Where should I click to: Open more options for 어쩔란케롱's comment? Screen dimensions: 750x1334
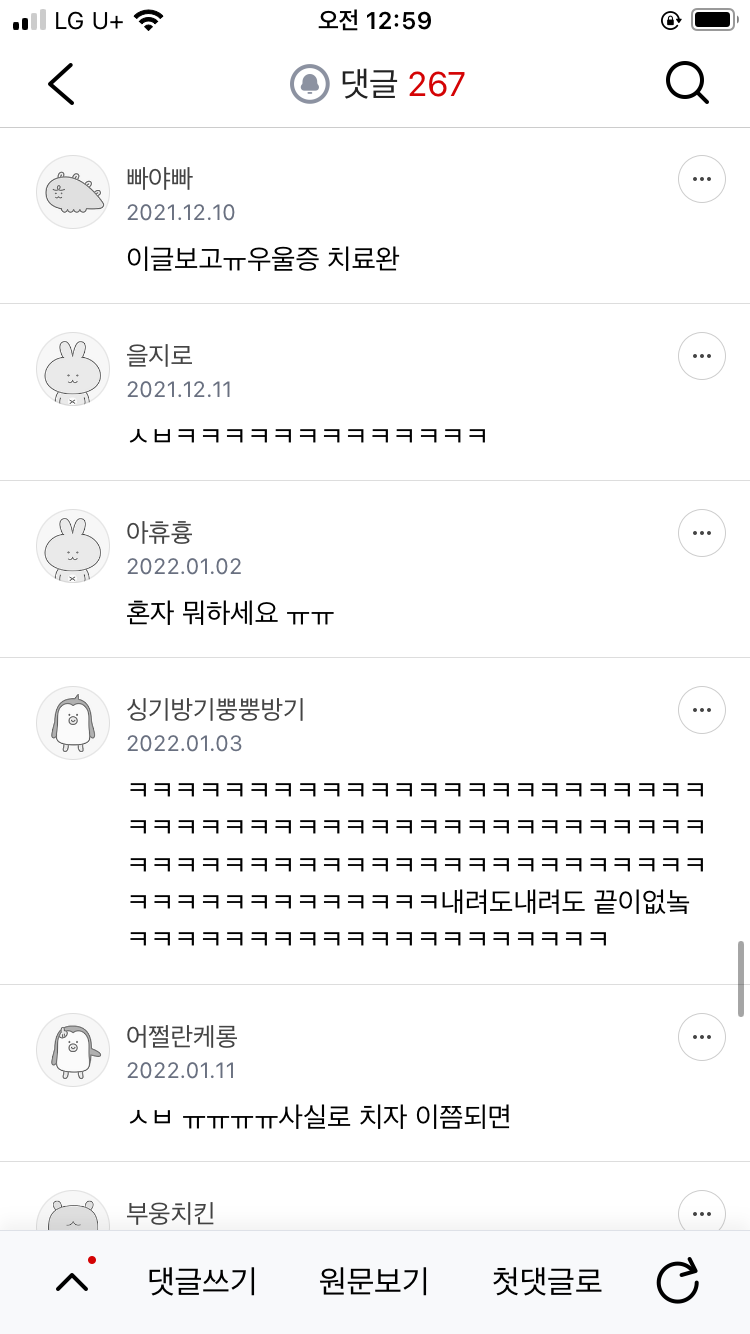[701, 1037]
